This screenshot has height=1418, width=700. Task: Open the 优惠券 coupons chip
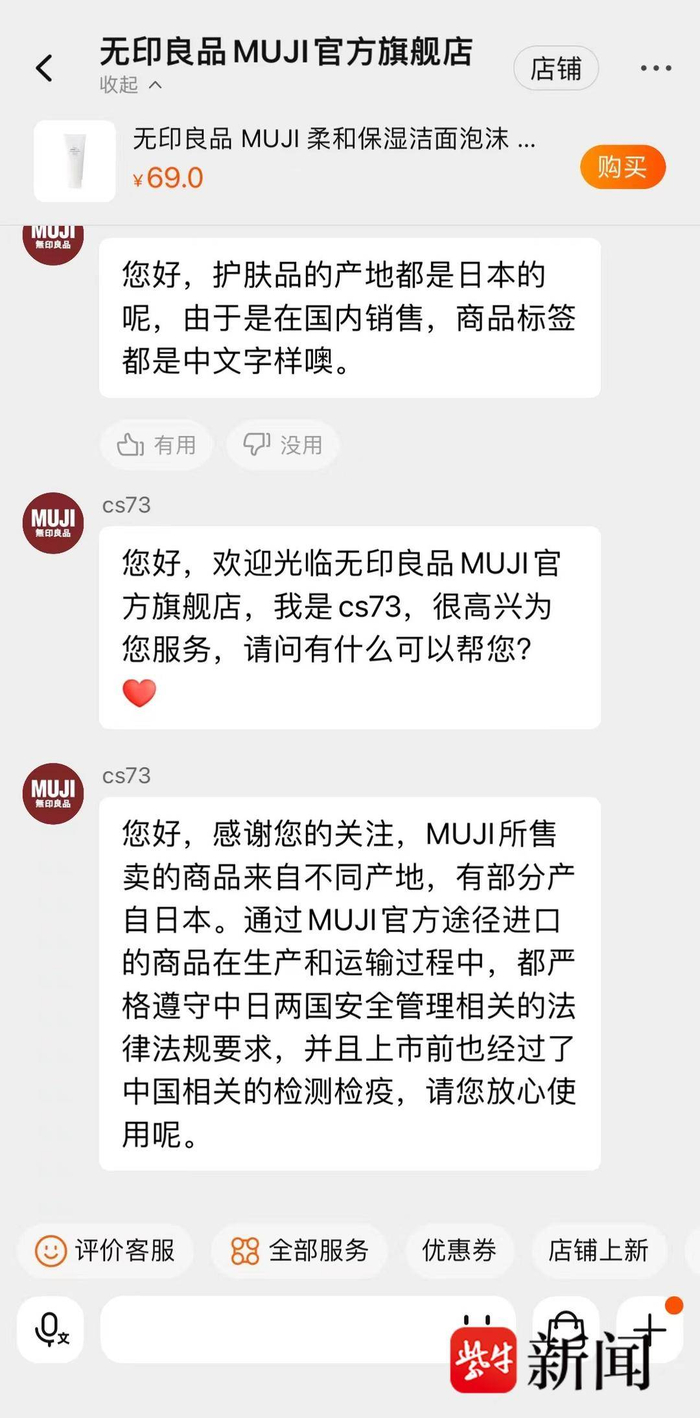(x=459, y=1250)
